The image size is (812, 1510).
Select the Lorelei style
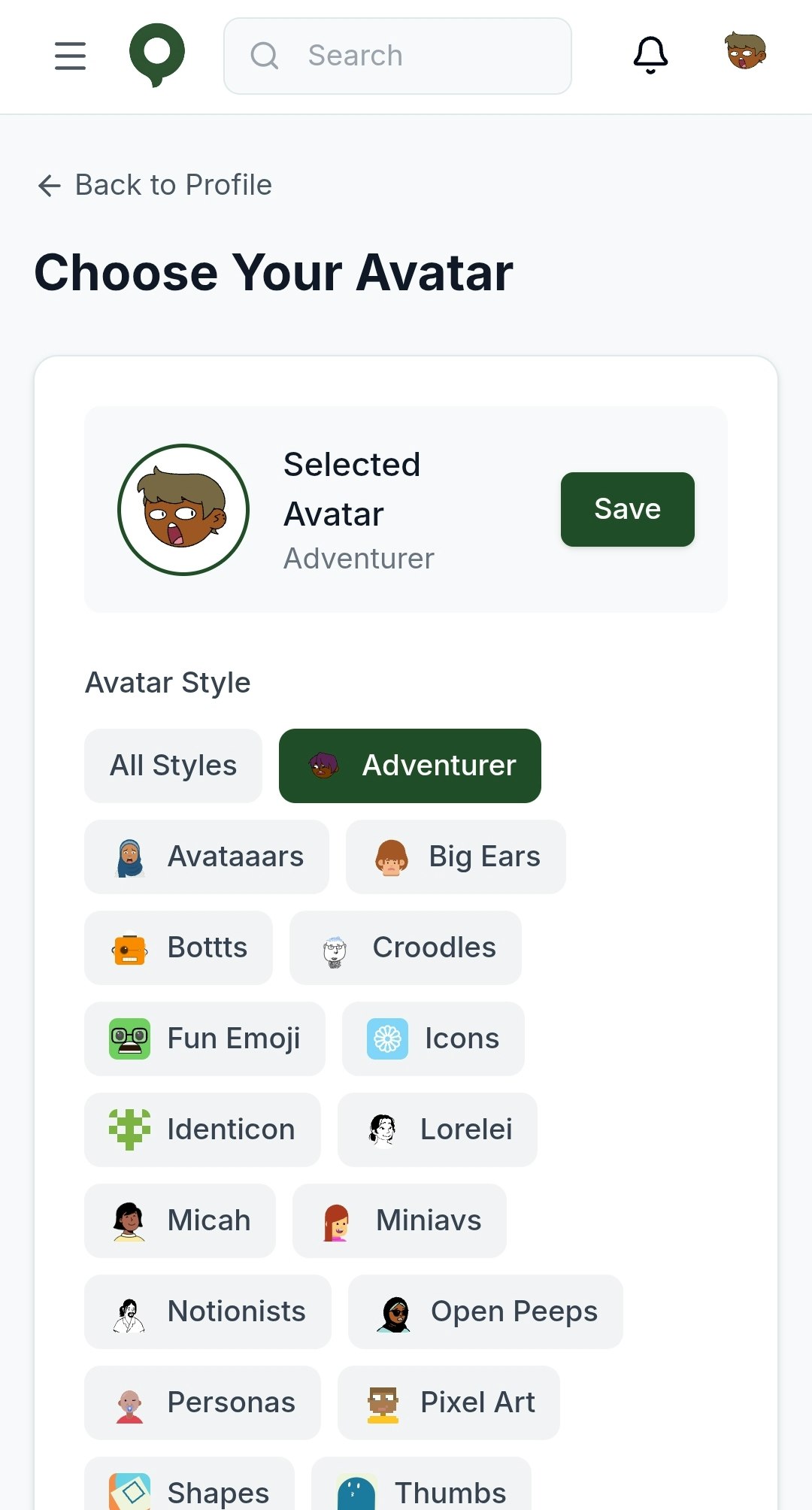pos(438,1129)
